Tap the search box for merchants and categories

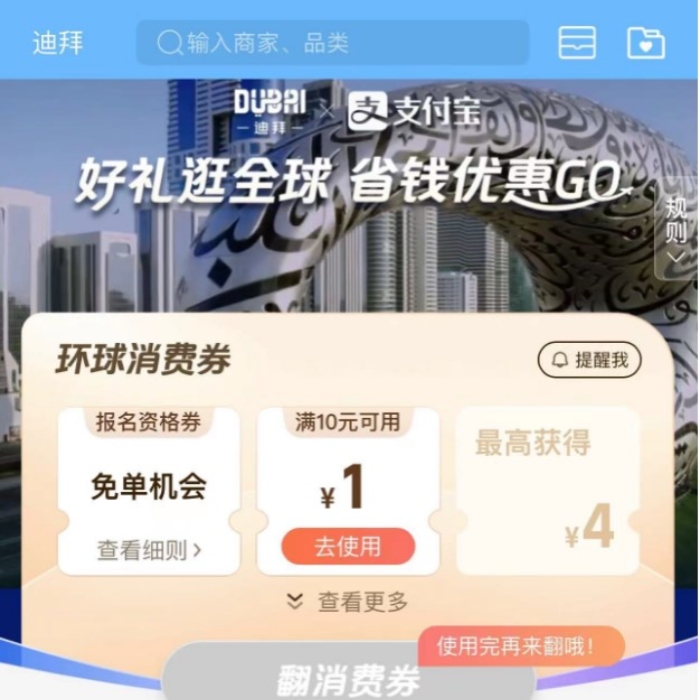(x=332, y=43)
